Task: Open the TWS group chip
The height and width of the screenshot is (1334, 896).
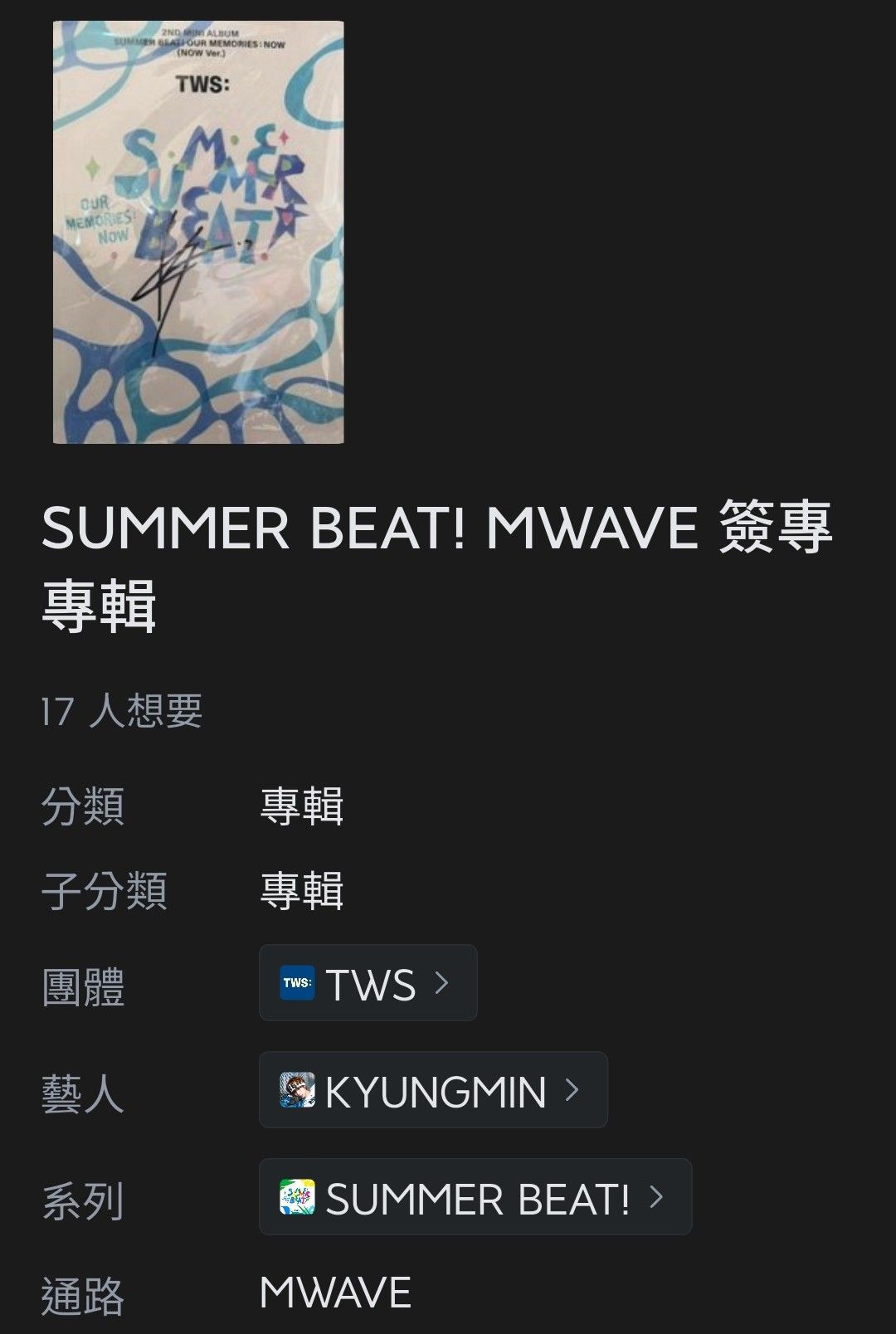Action: click(368, 983)
